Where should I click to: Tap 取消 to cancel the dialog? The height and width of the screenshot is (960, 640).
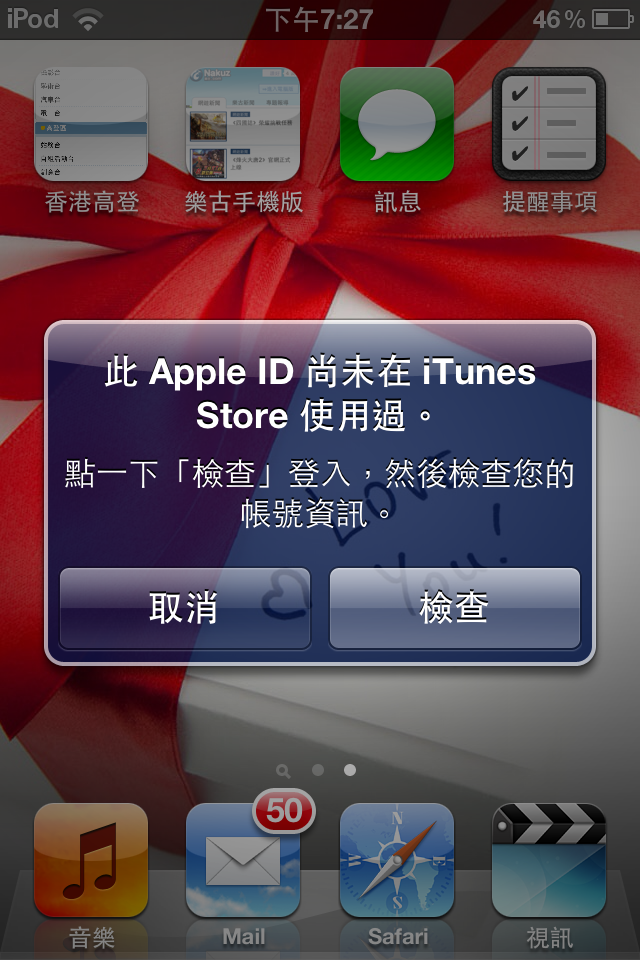[185, 608]
